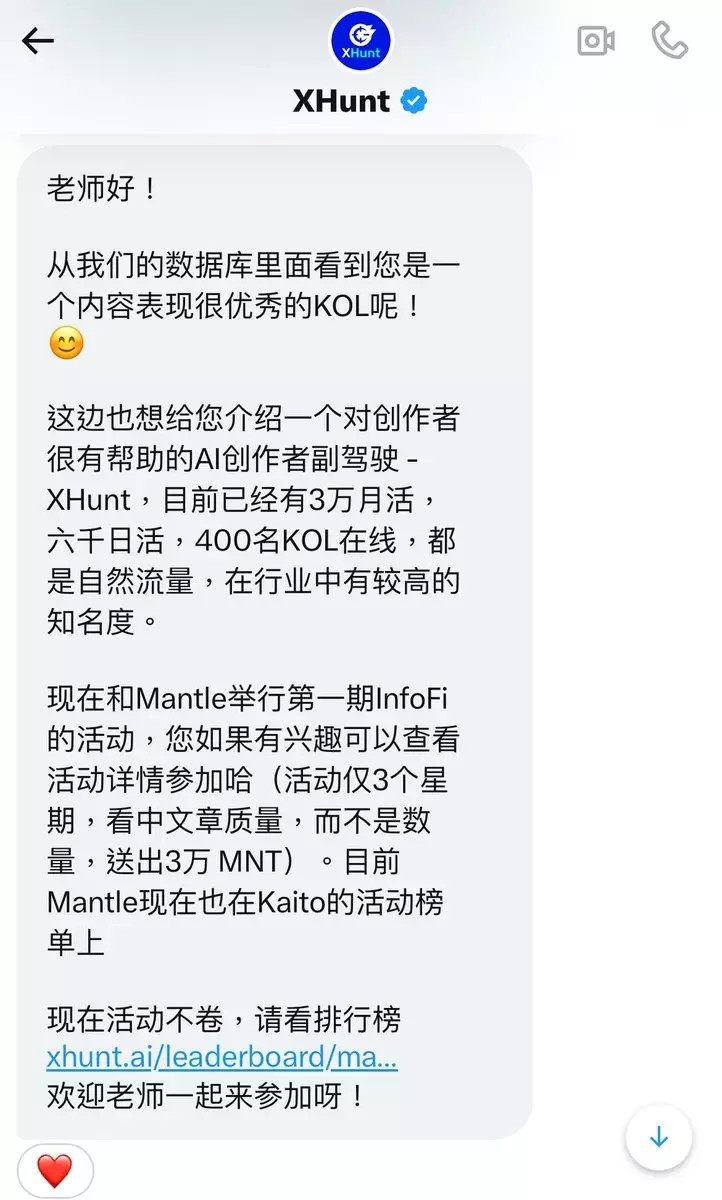This screenshot has width=722, height=1200.
Task: Tap the red heart reaction under the message
Action: click(x=55, y=1171)
